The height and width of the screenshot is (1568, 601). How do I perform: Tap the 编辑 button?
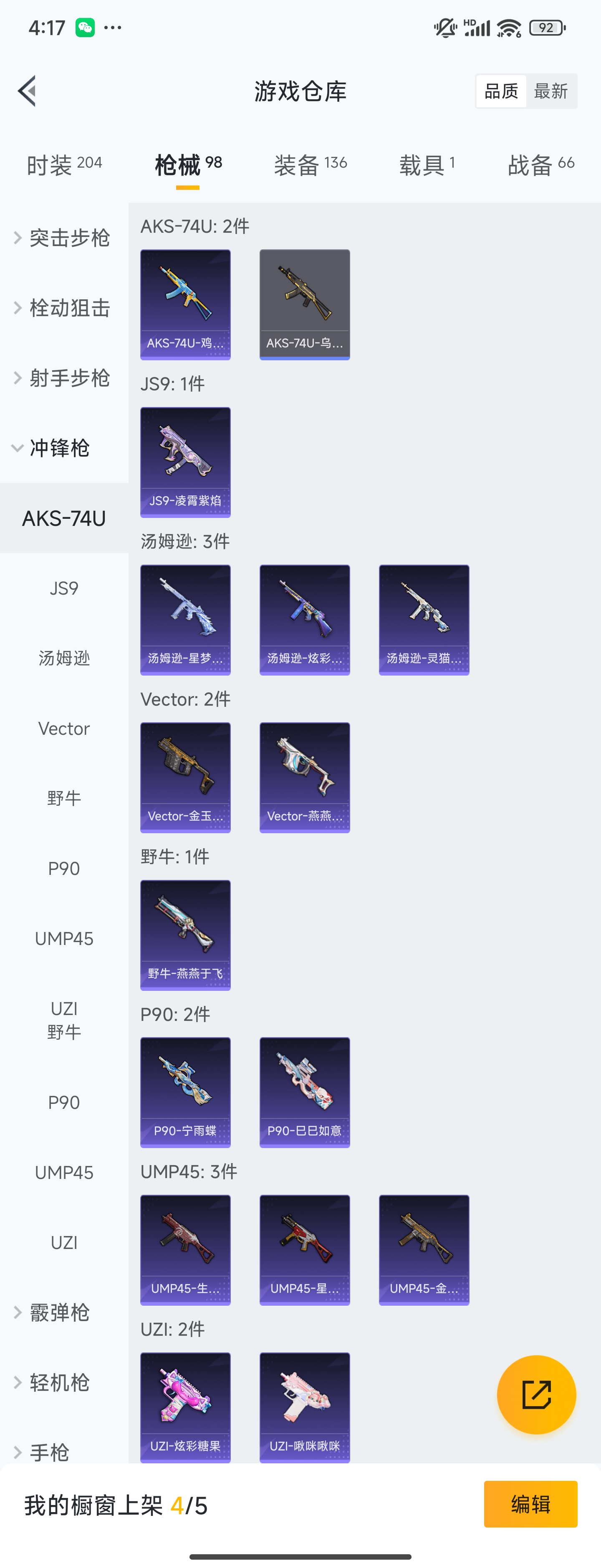tap(530, 1503)
